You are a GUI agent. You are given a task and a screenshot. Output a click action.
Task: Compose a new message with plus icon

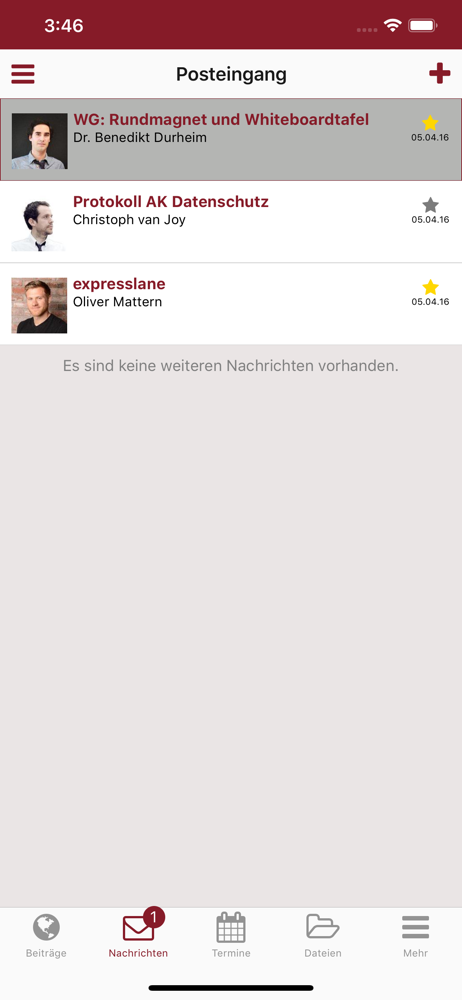click(x=439, y=74)
